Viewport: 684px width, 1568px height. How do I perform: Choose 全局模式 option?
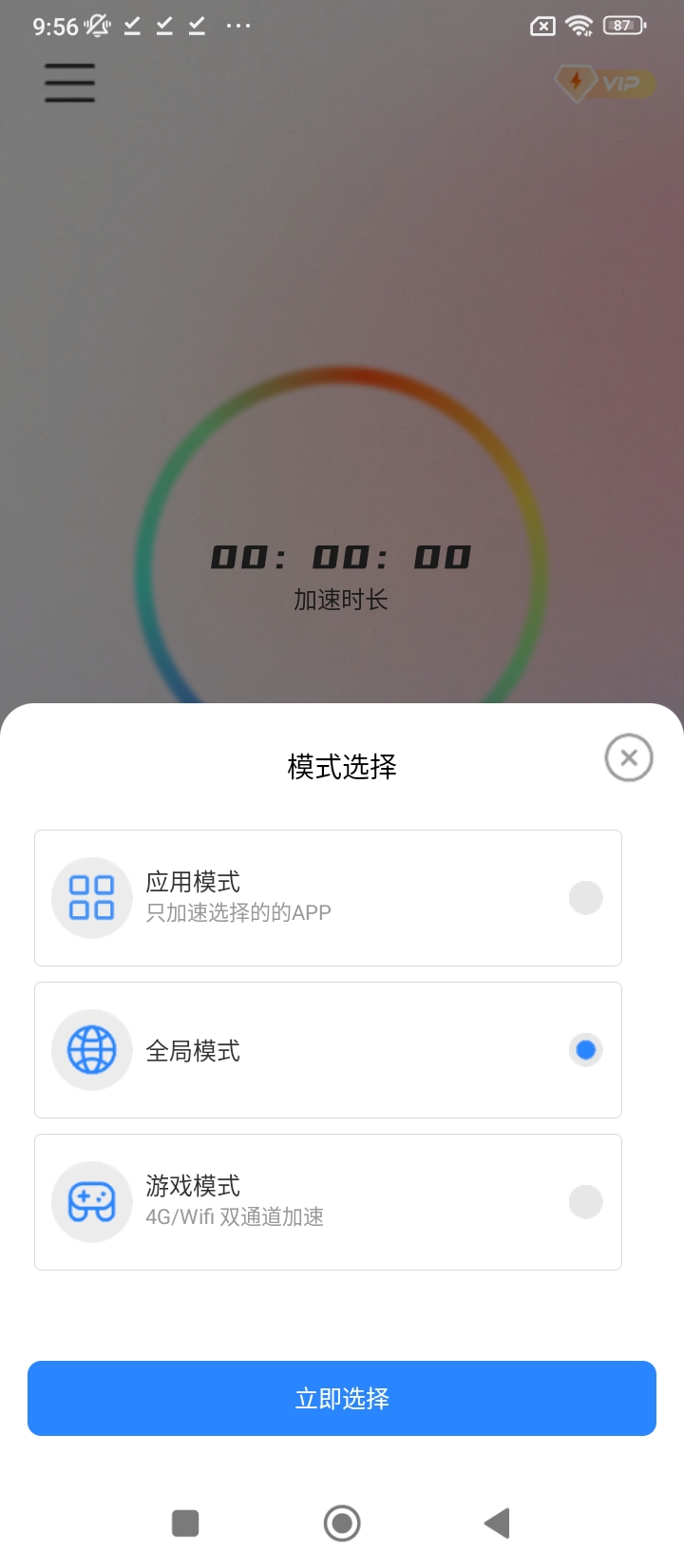pyautogui.click(x=328, y=1050)
